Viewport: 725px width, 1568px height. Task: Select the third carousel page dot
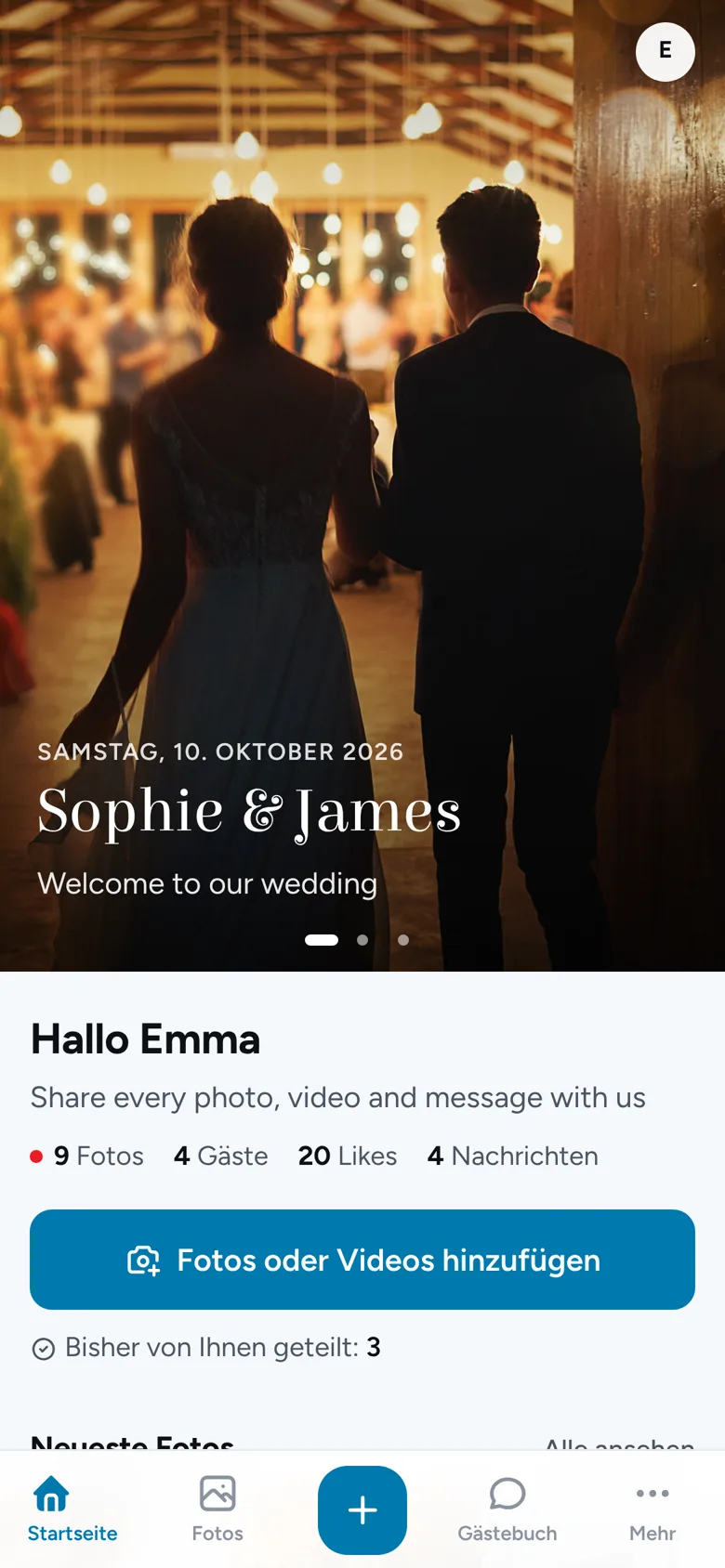click(403, 940)
